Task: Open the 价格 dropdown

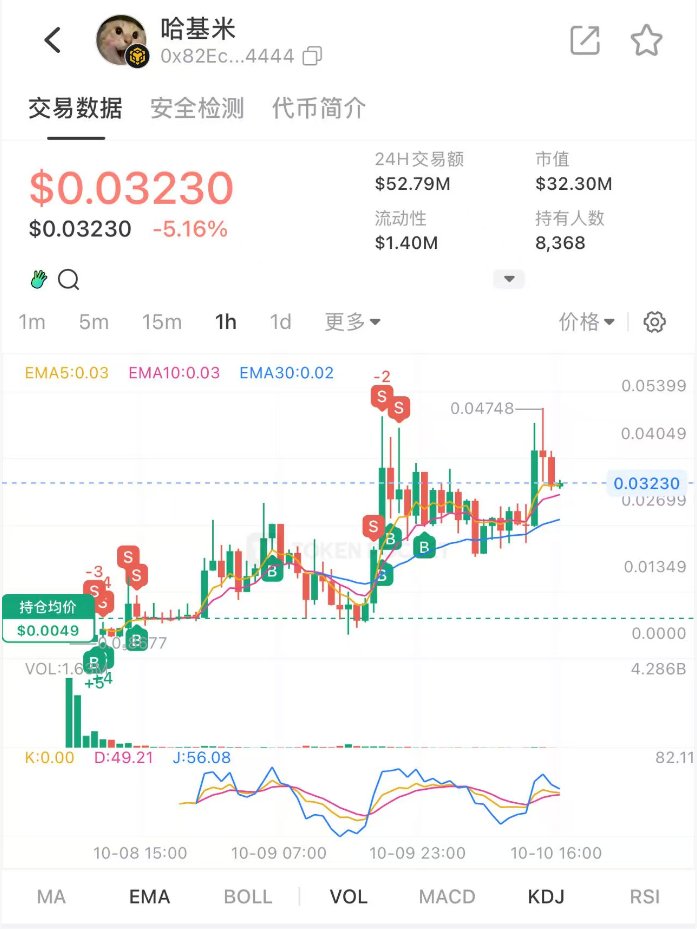Action: coord(587,322)
